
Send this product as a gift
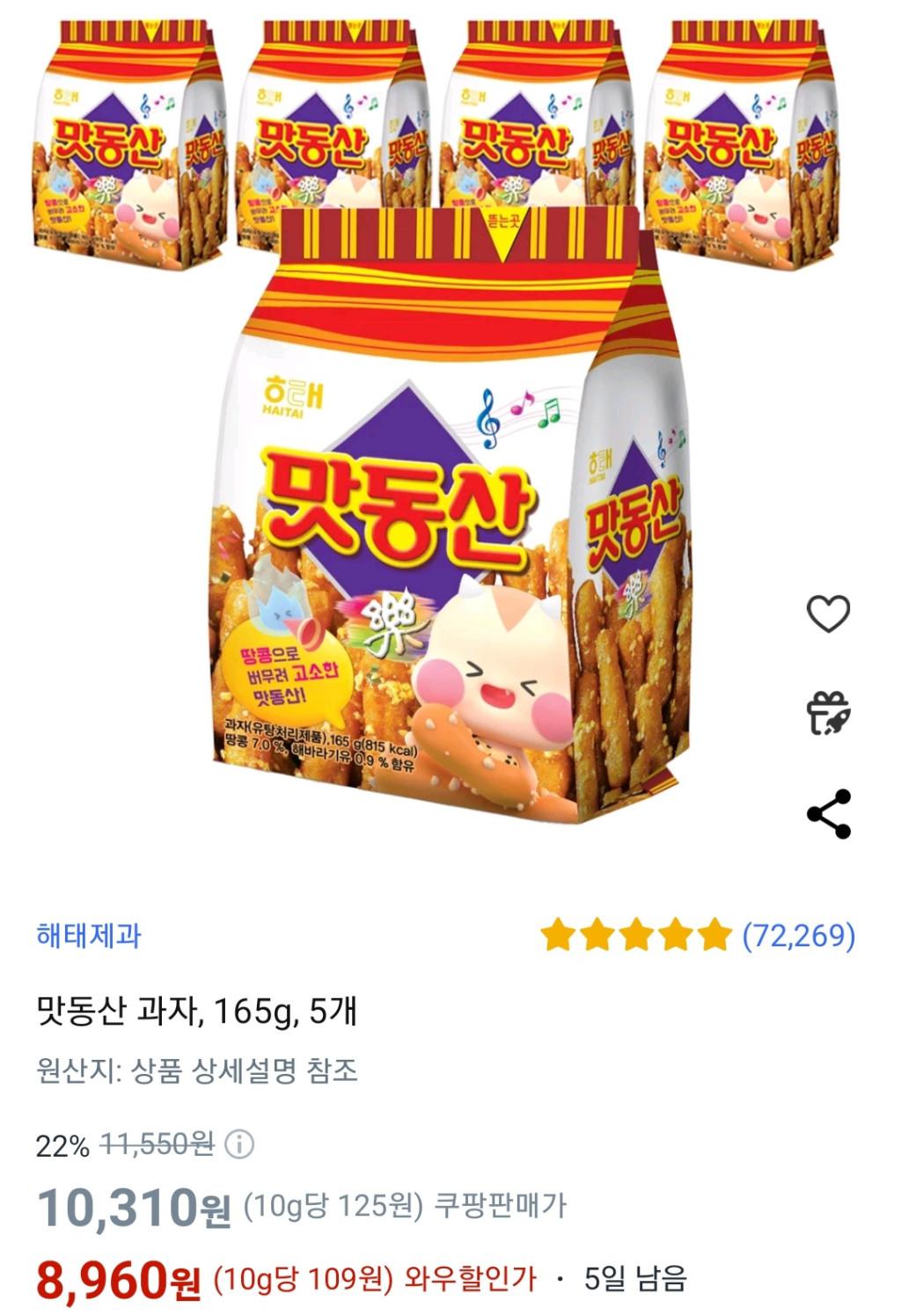click(828, 713)
